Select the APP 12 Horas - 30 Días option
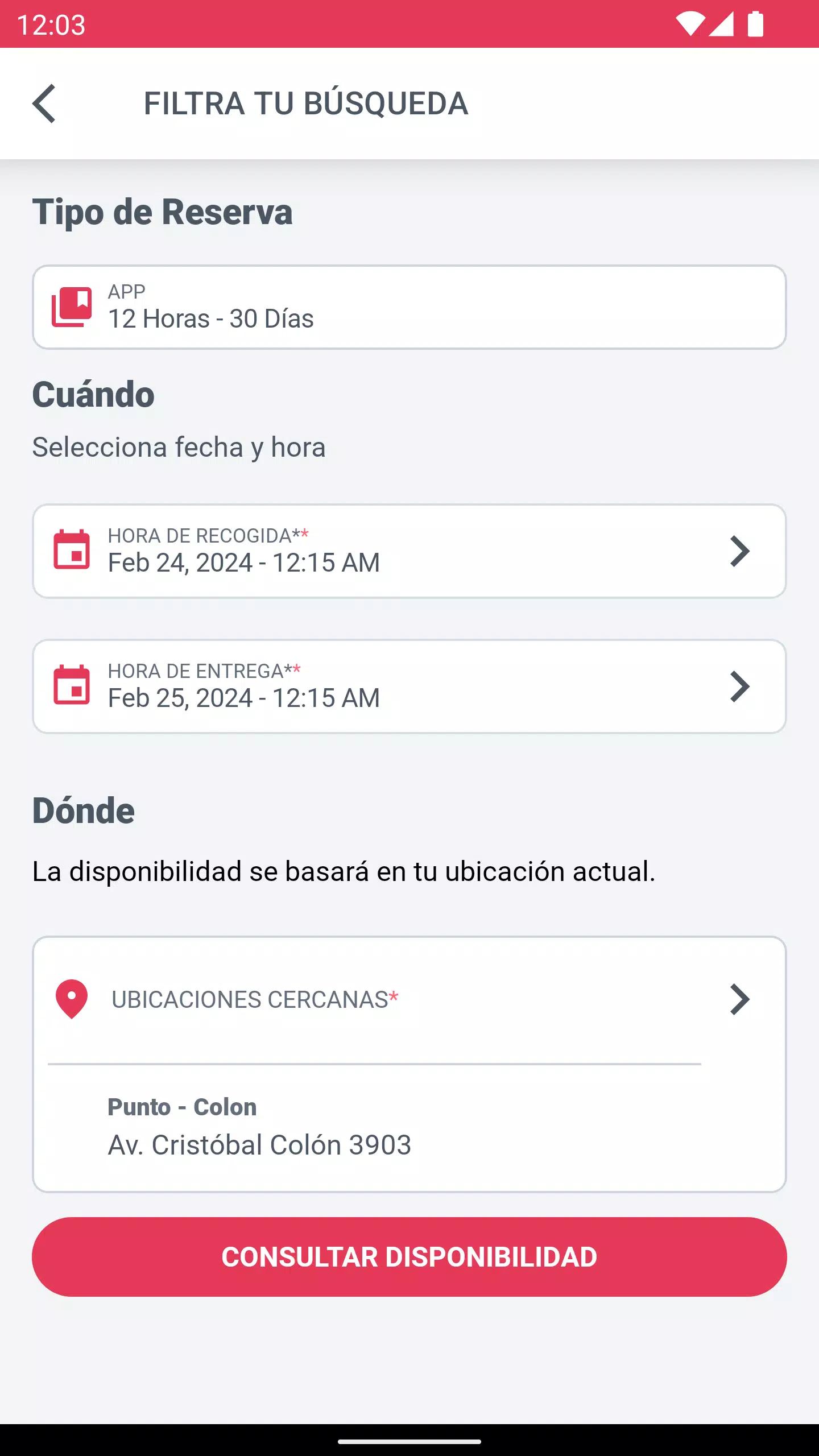The width and height of the screenshot is (819, 1456). (x=409, y=306)
